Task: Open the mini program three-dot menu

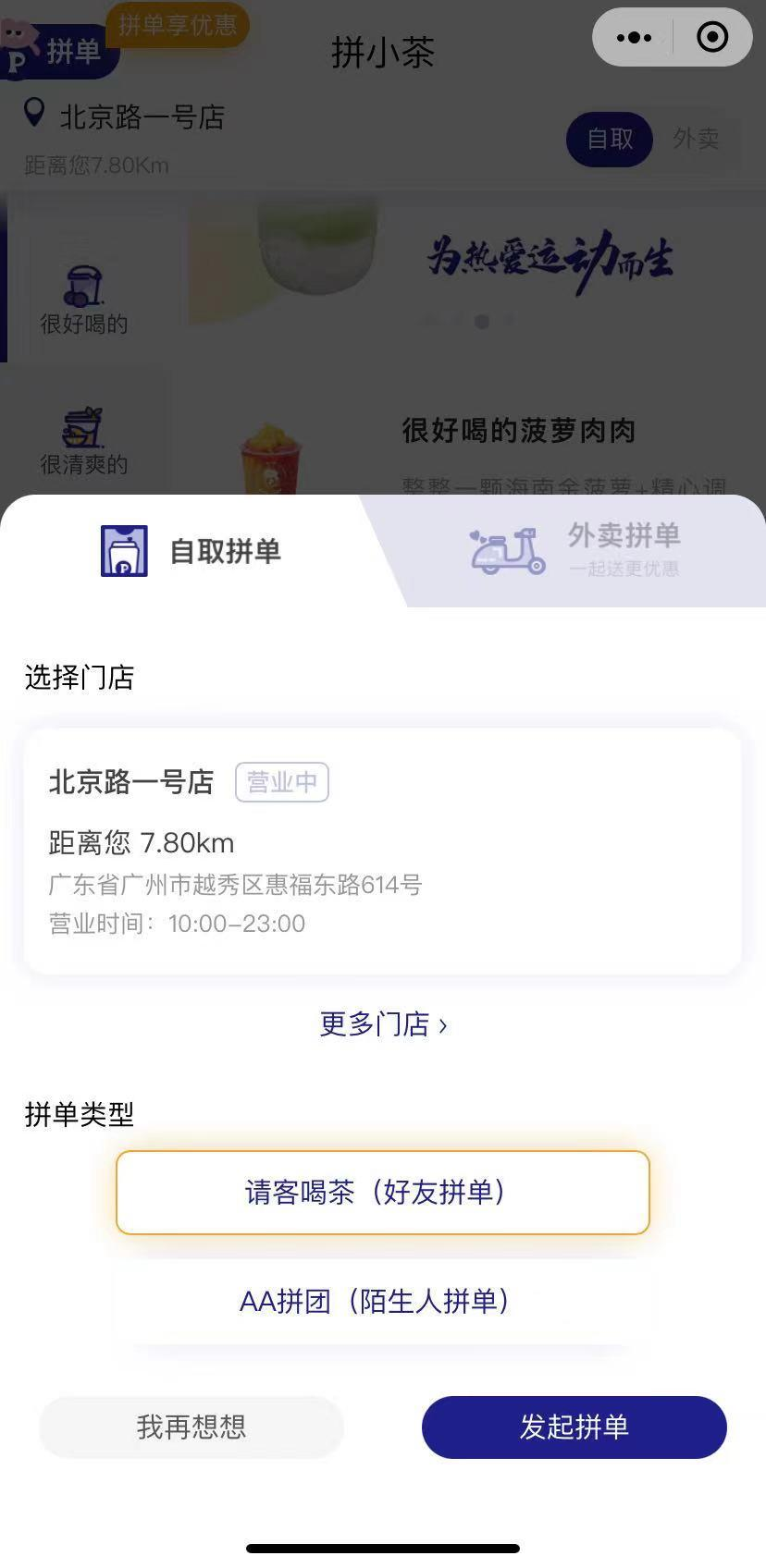Action: [x=634, y=38]
